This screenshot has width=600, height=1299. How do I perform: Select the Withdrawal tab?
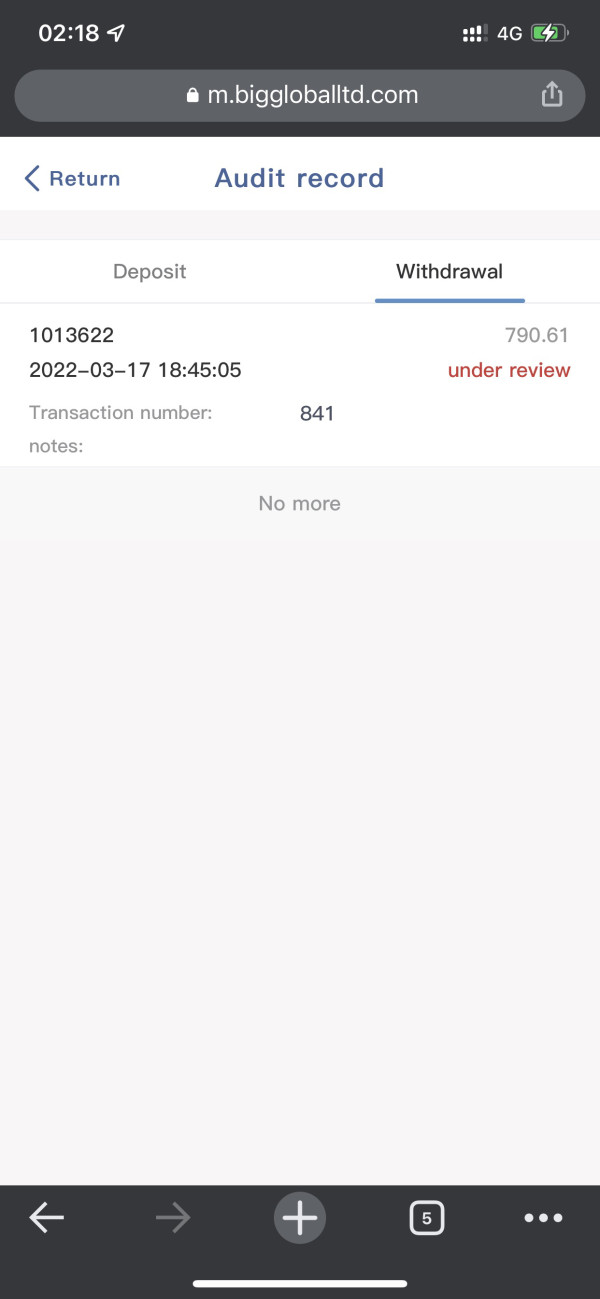pyautogui.click(x=450, y=272)
